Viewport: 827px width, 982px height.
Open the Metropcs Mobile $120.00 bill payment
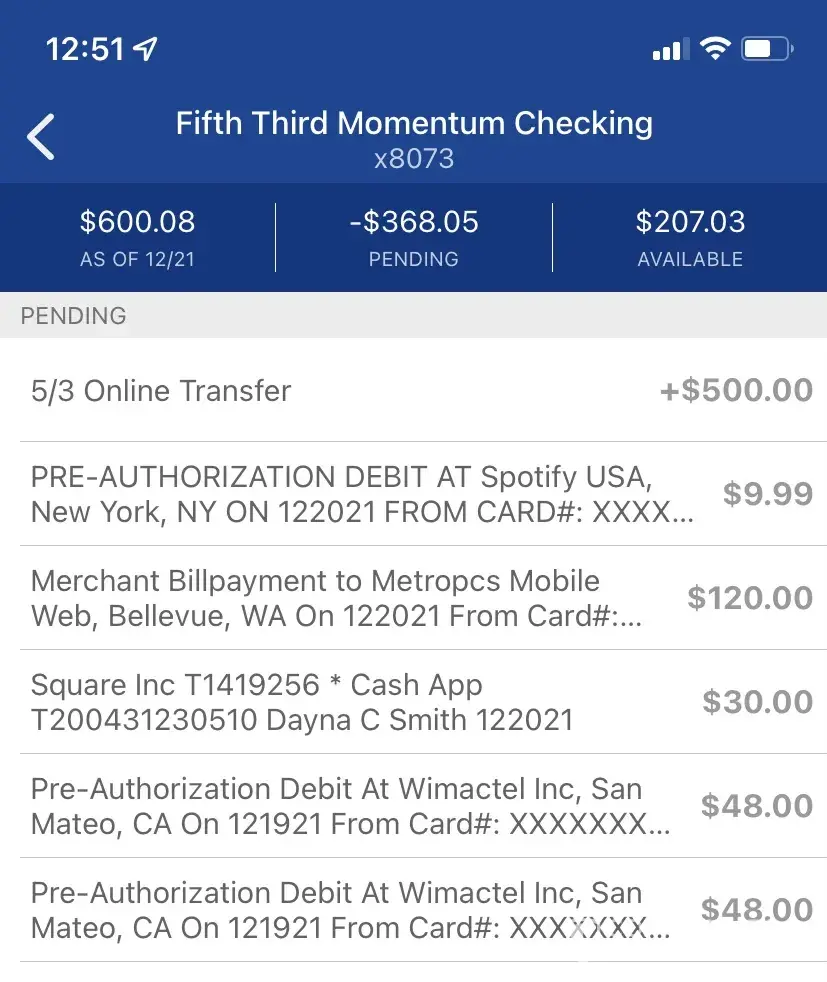coord(413,598)
